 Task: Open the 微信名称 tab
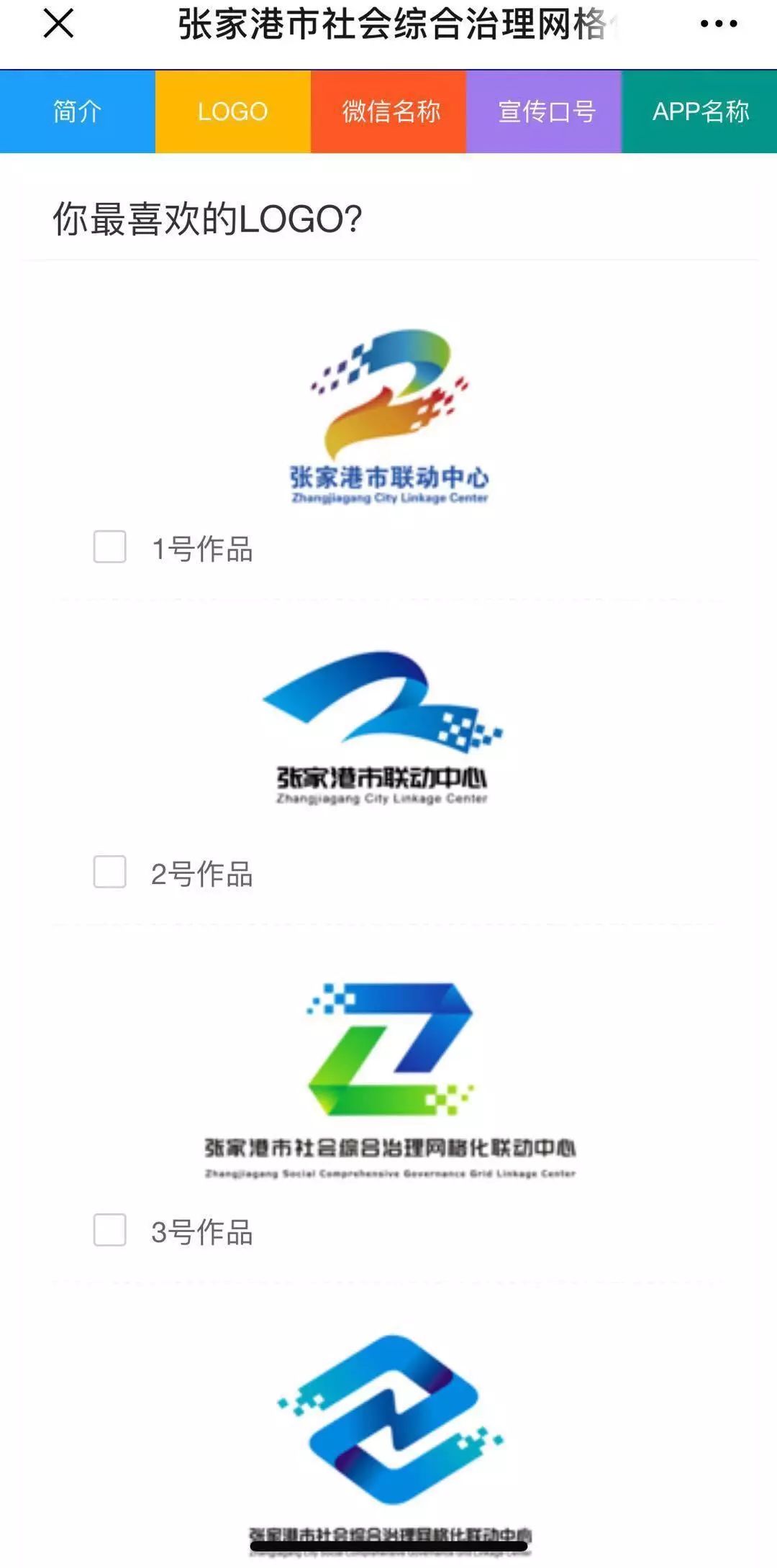click(388, 111)
